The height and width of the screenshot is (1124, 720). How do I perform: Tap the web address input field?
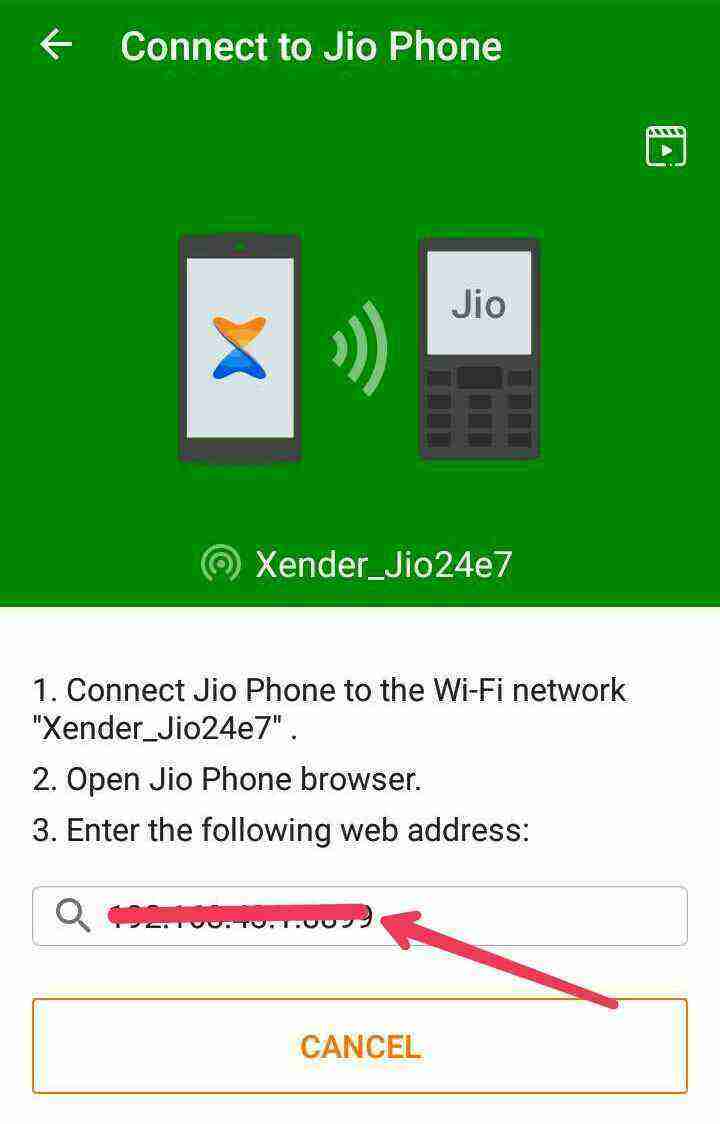[360, 914]
